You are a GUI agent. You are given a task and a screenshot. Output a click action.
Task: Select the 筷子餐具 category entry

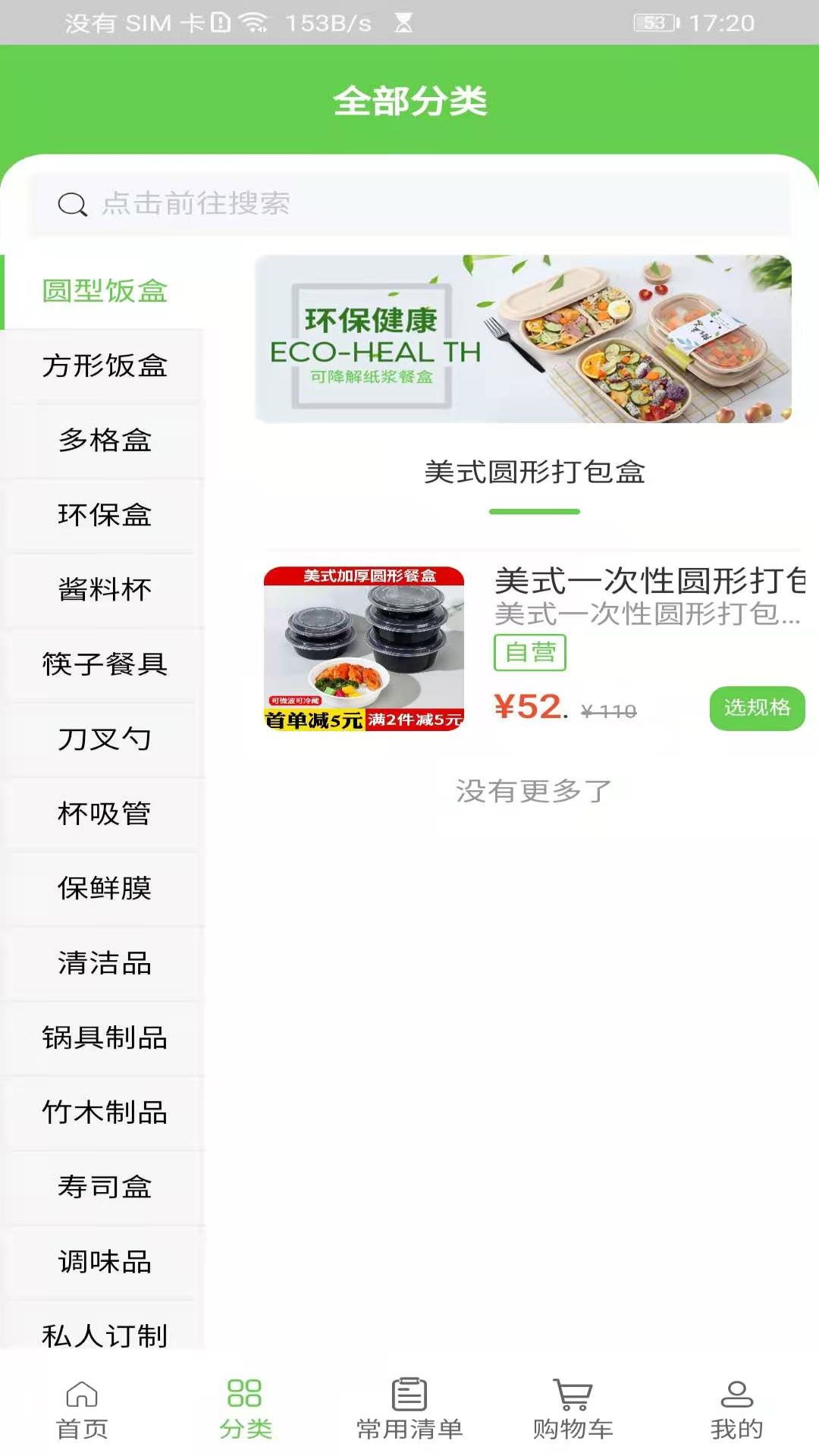click(105, 664)
